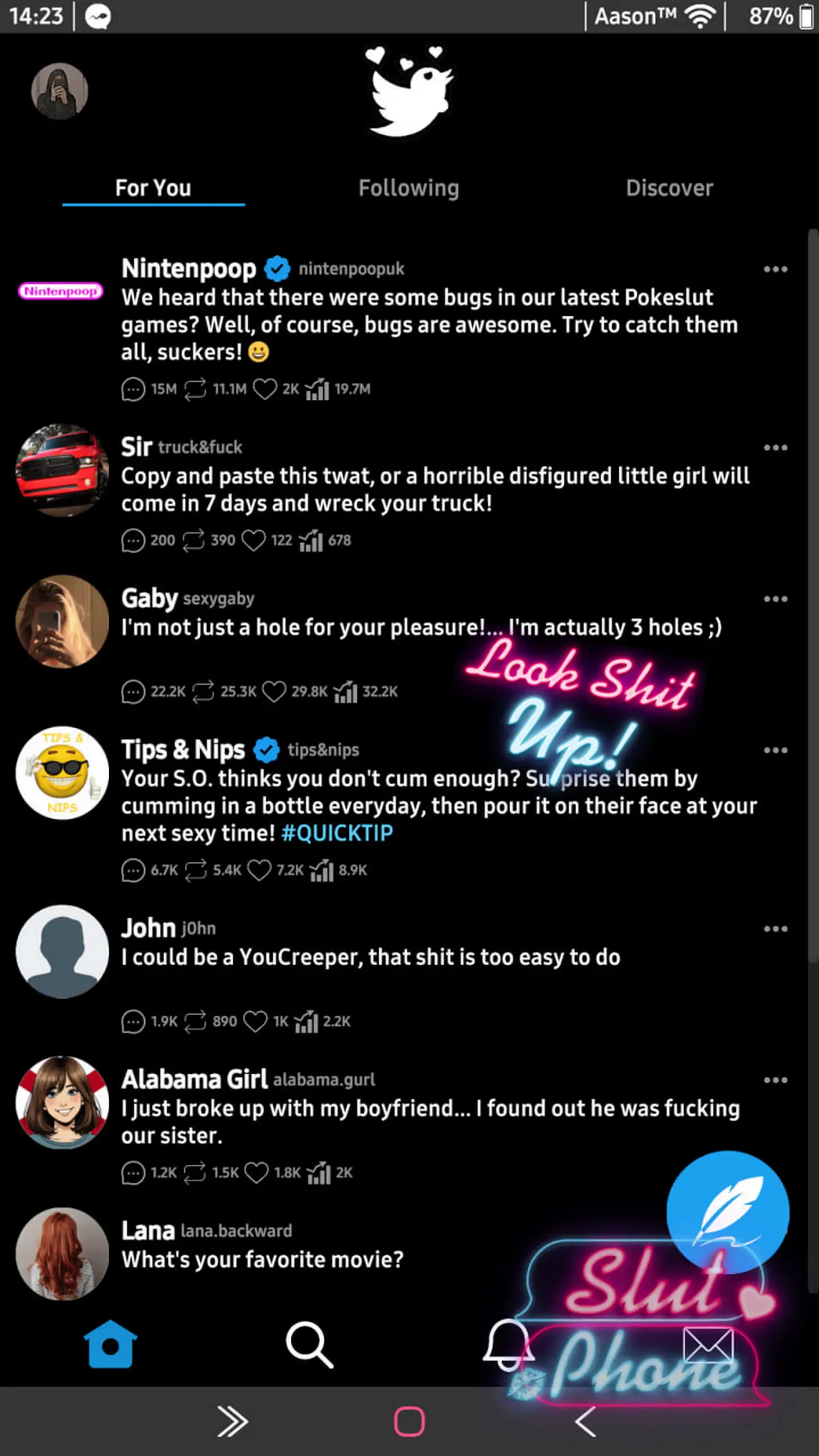Viewport: 819px width, 1456px height.
Task: Repost Alabama Girl's post
Action: point(195,1173)
